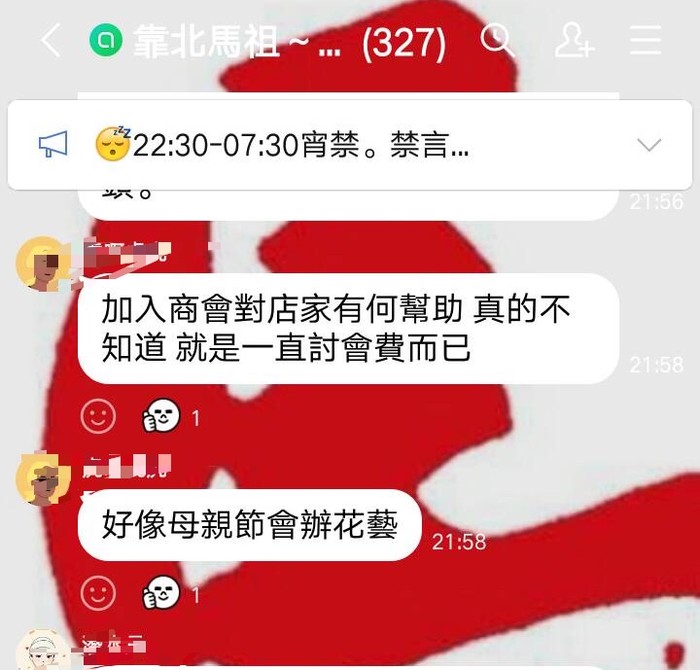Image resolution: width=700 pixels, height=670 pixels.
Task: Add reaction to 加入商會 message
Action: 98,416
